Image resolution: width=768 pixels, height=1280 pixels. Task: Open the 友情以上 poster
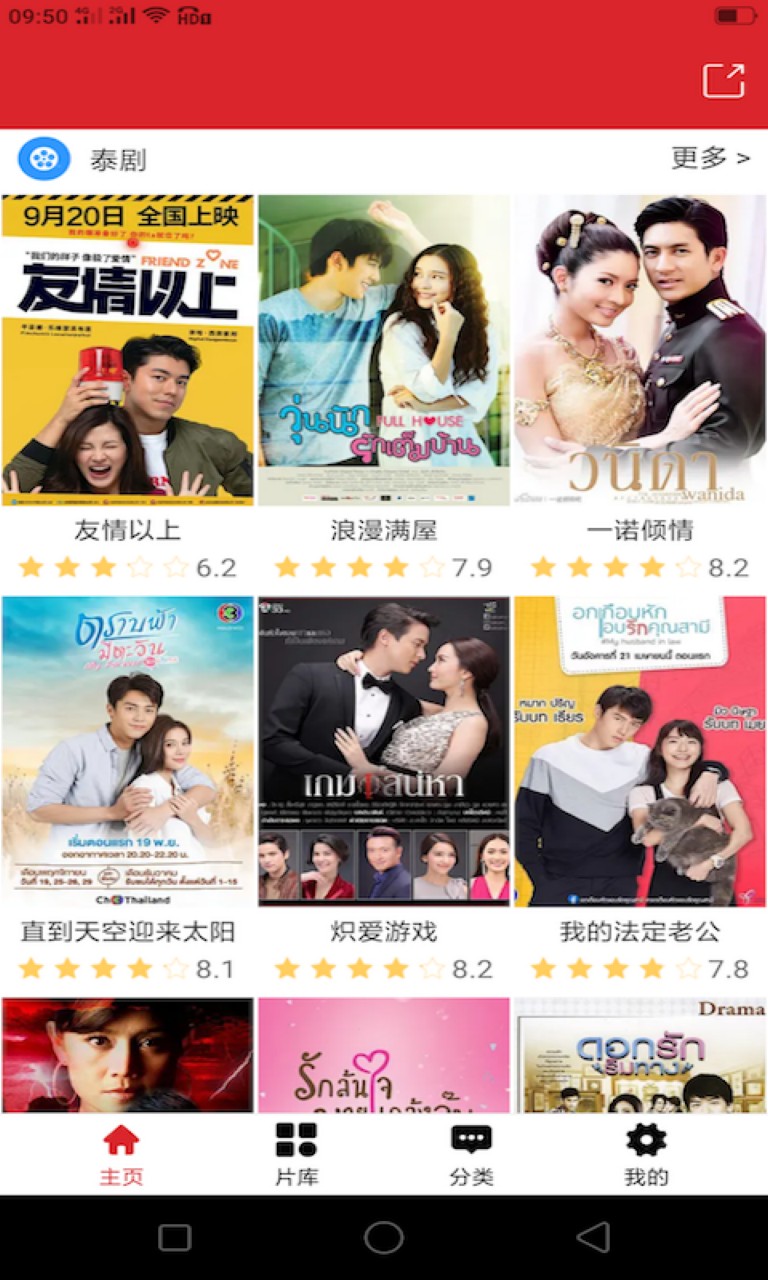[x=127, y=351]
